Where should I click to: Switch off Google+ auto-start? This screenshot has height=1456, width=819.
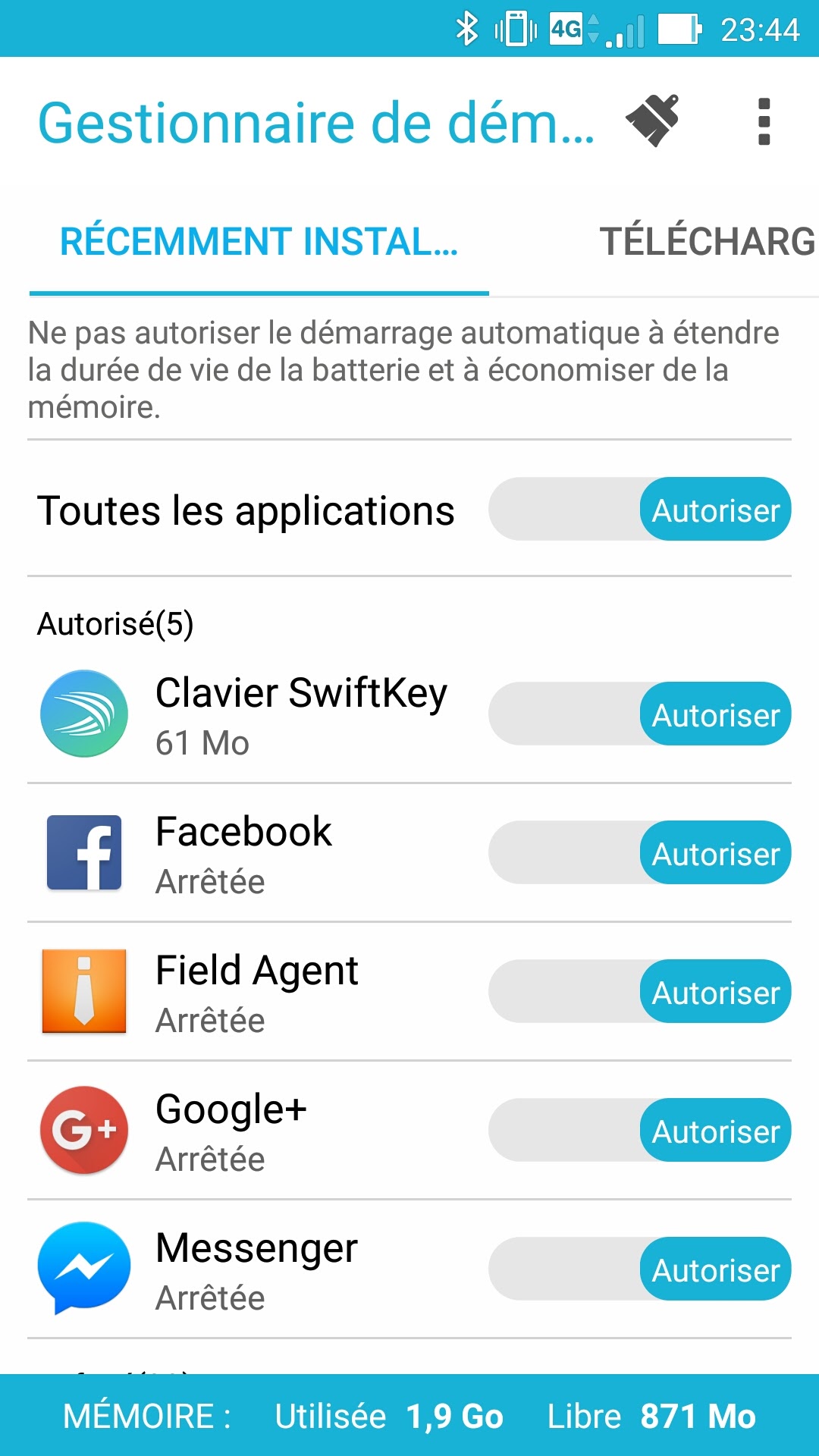click(640, 1131)
